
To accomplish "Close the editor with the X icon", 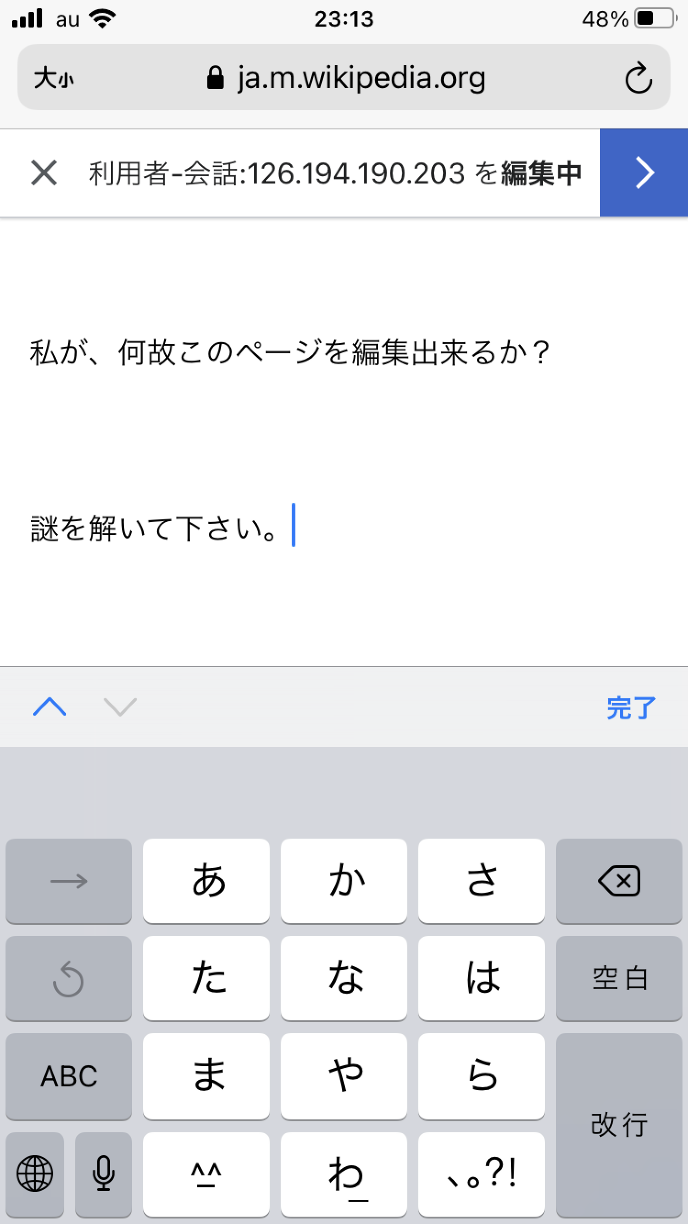I will pyautogui.click(x=44, y=173).
